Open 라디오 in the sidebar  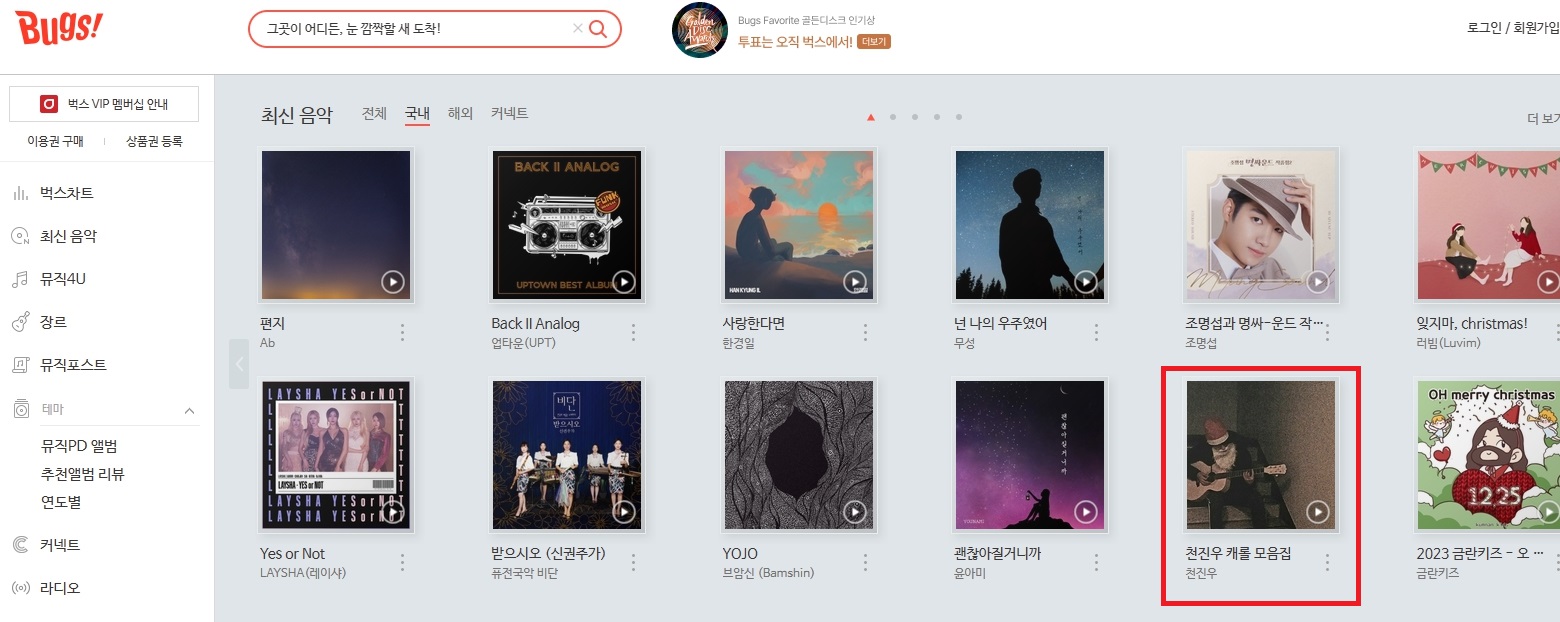click(60, 588)
